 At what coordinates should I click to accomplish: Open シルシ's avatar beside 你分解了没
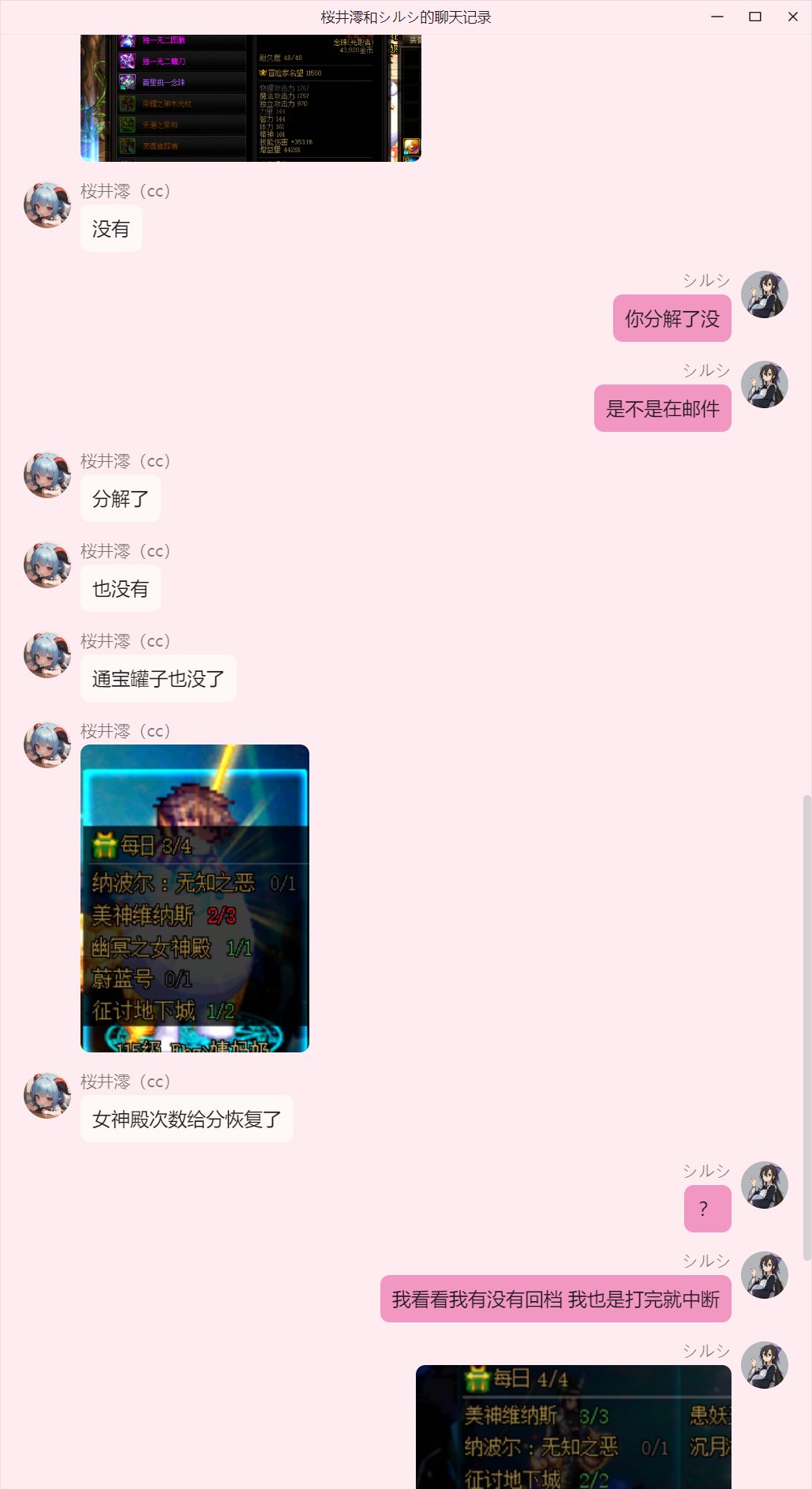pos(764,294)
